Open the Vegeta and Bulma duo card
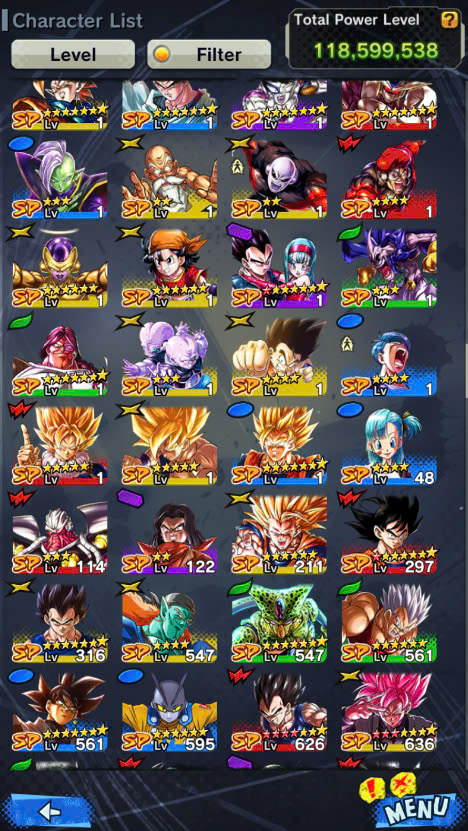The height and width of the screenshot is (831, 468). (x=279, y=269)
